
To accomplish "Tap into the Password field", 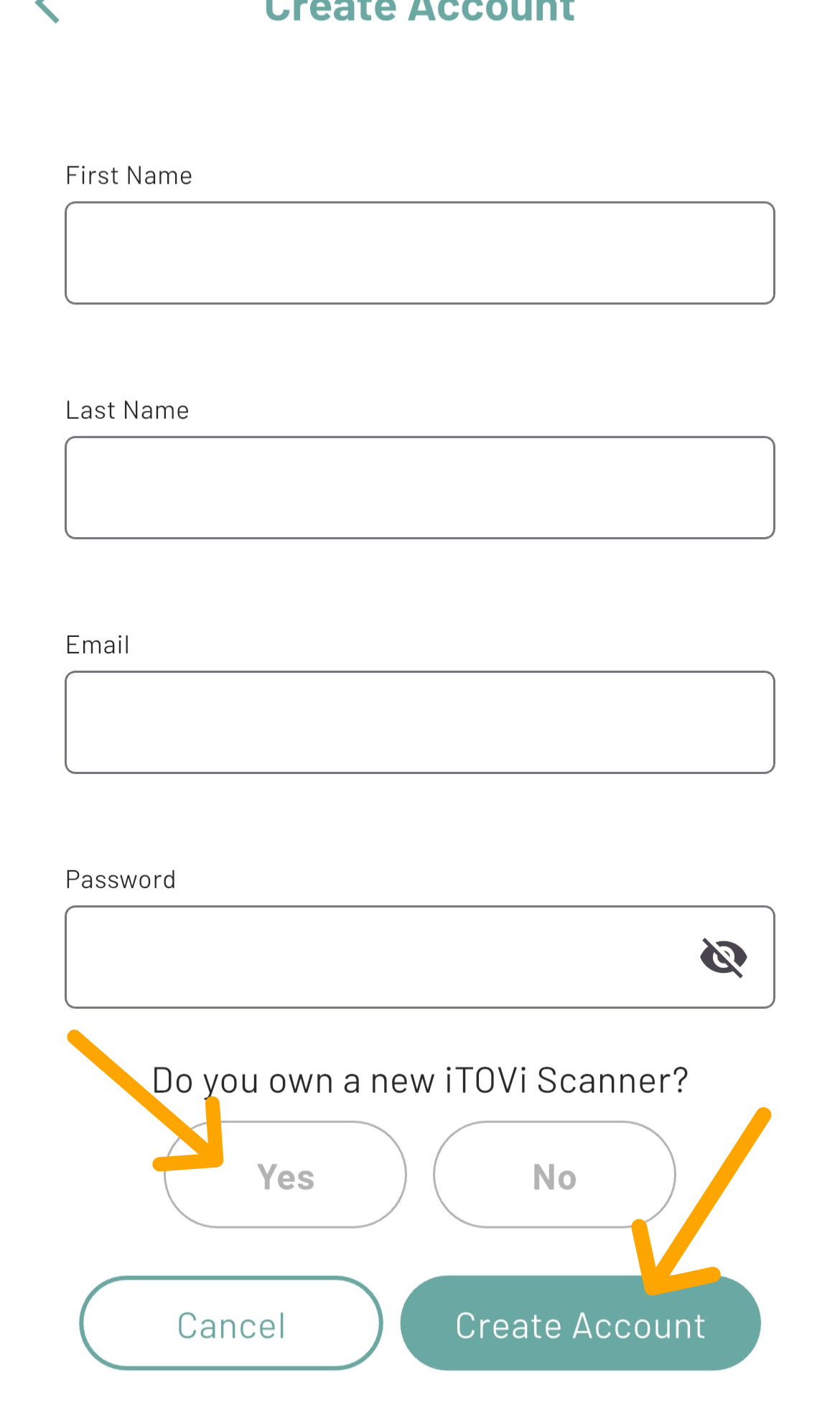I will point(373,957).
